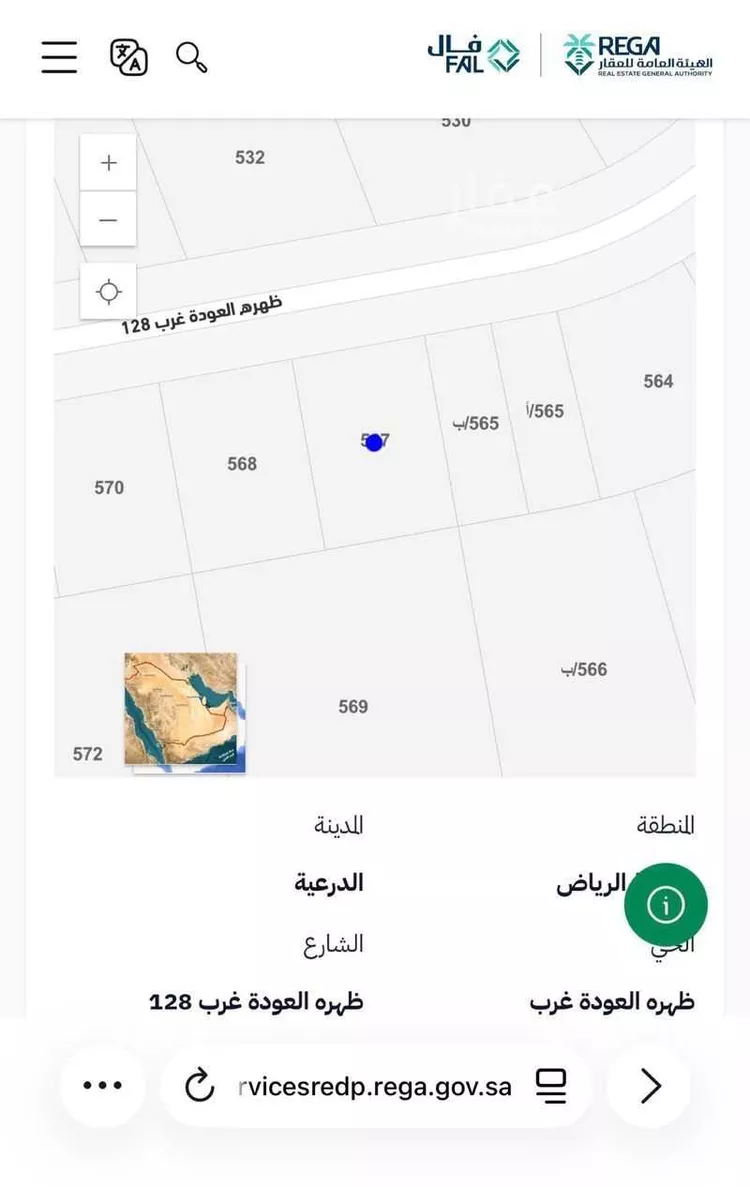Reload the page with the refresh icon
This screenshot has height=1187, width=750.
coord(200,1084)
